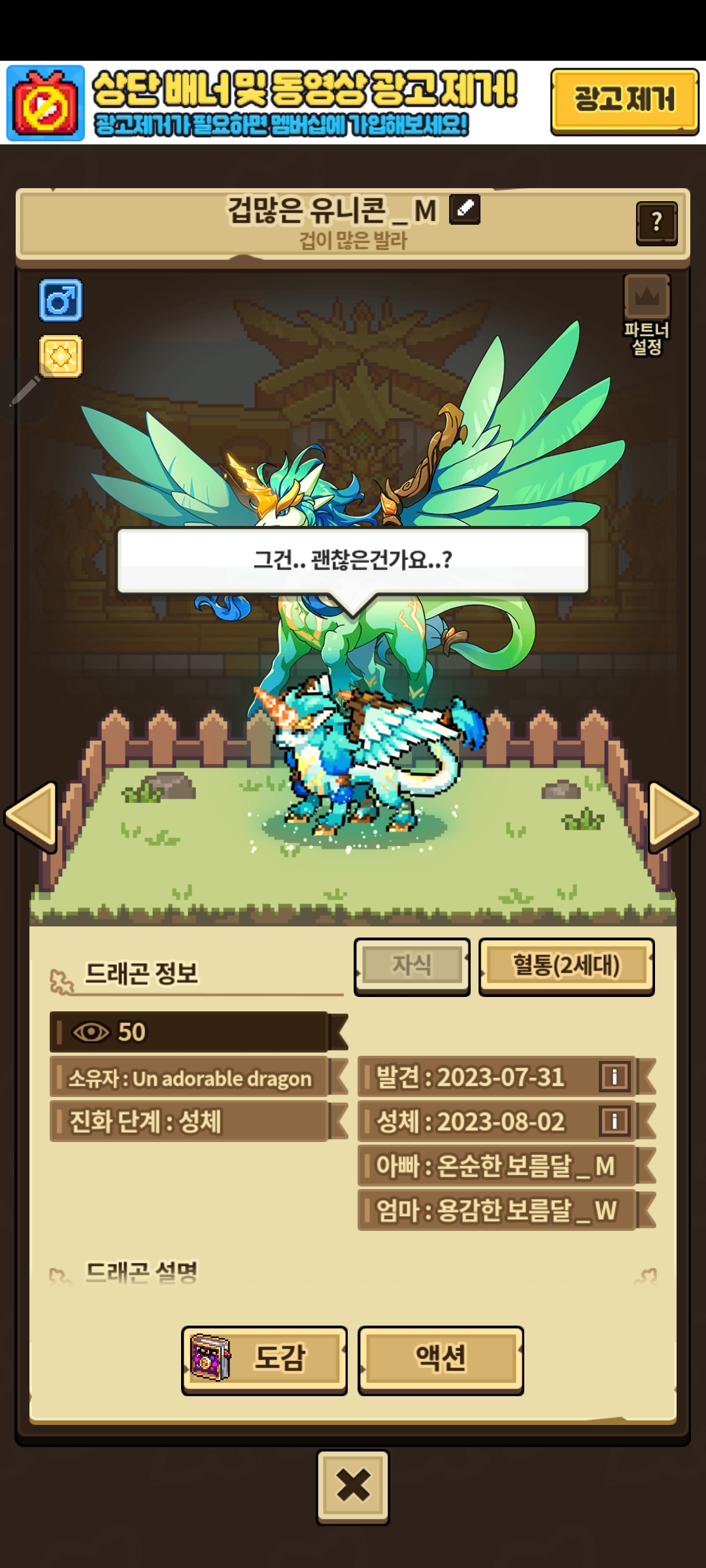
Task: Close the dragon info panel with X
Action: point(353,1487)
